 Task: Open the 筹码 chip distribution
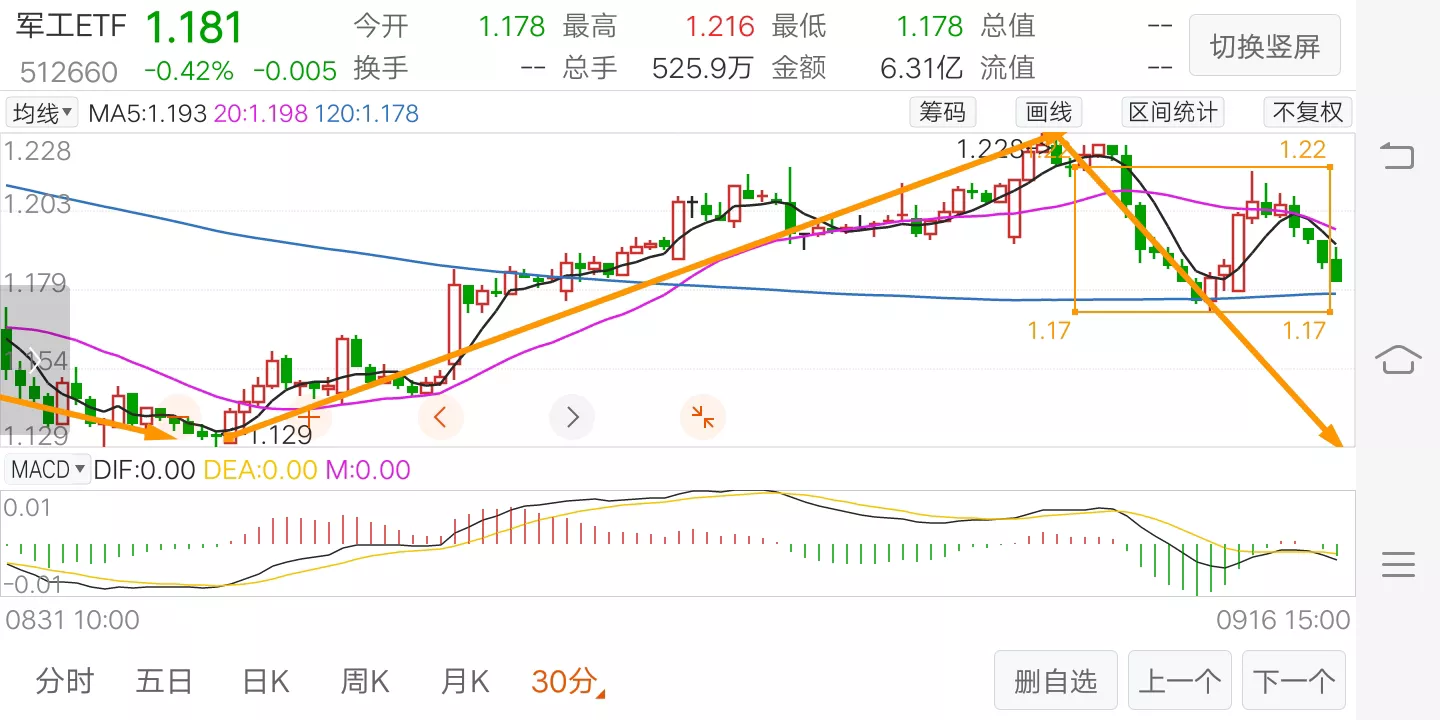942,112
